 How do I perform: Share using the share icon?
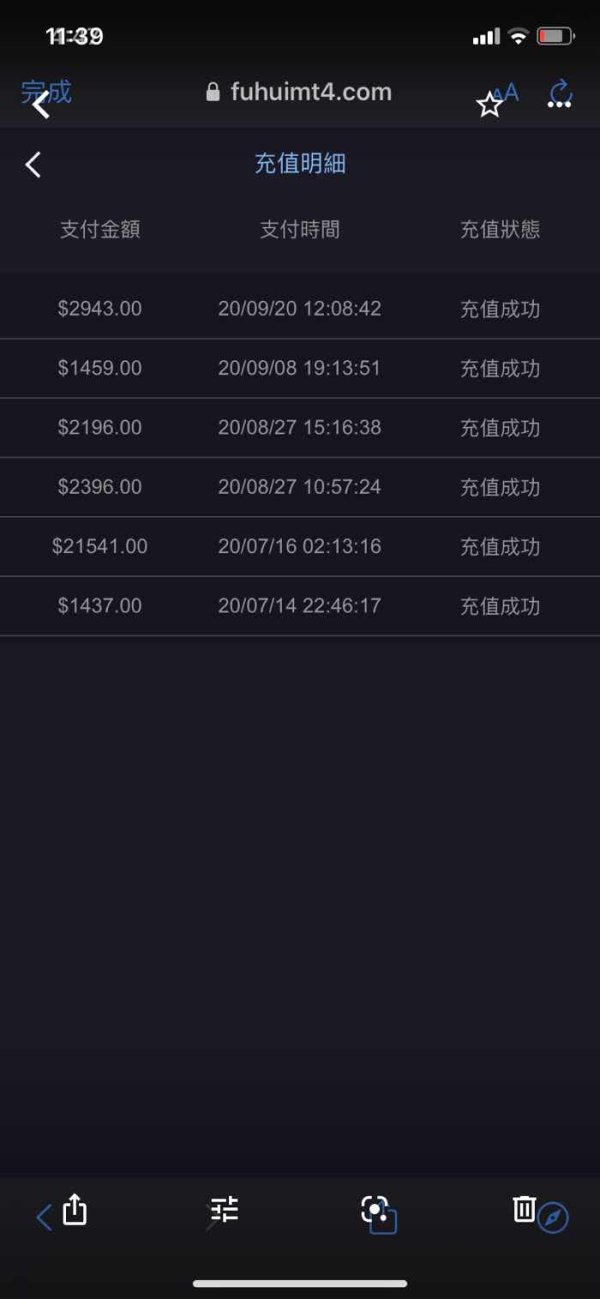[75, 1209]
